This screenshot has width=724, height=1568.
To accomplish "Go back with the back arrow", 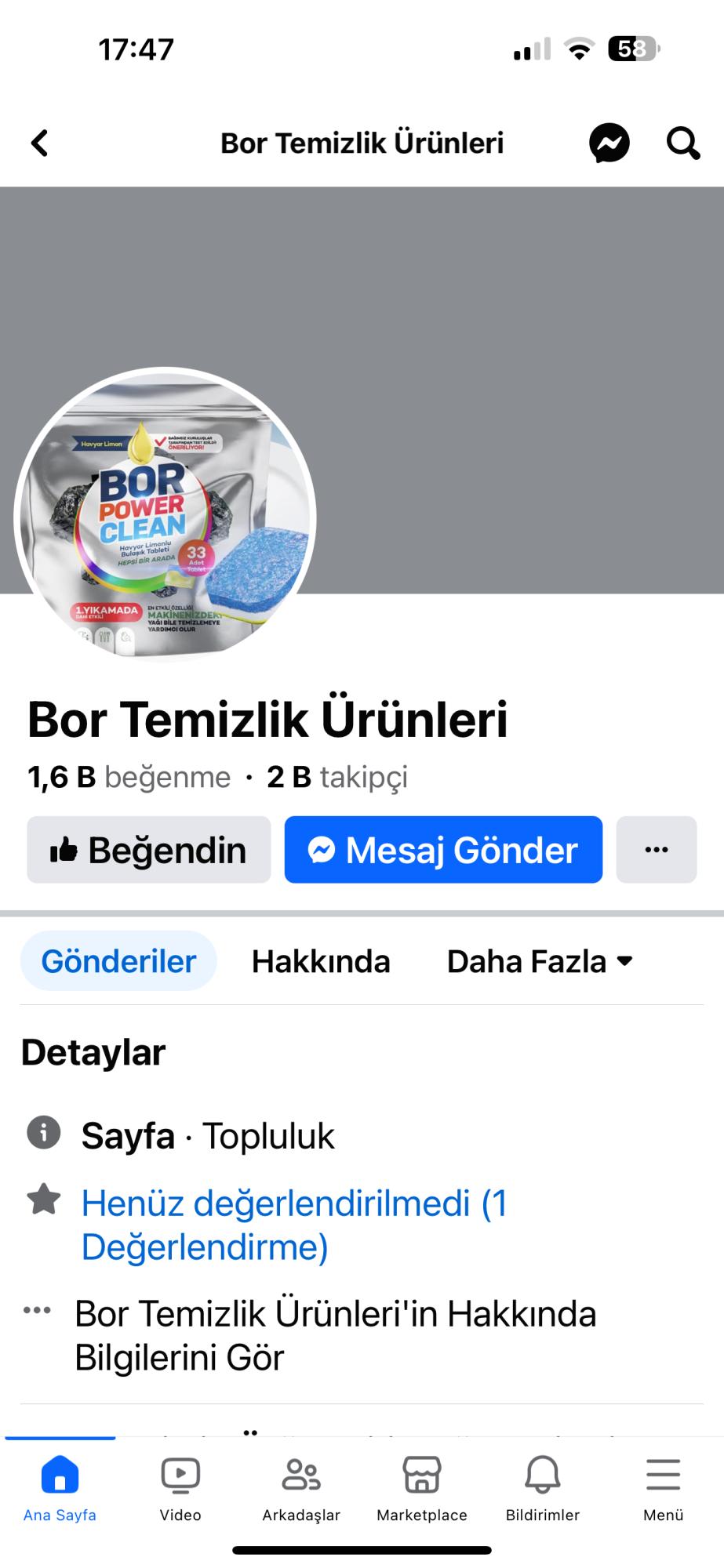I will 38,142.
